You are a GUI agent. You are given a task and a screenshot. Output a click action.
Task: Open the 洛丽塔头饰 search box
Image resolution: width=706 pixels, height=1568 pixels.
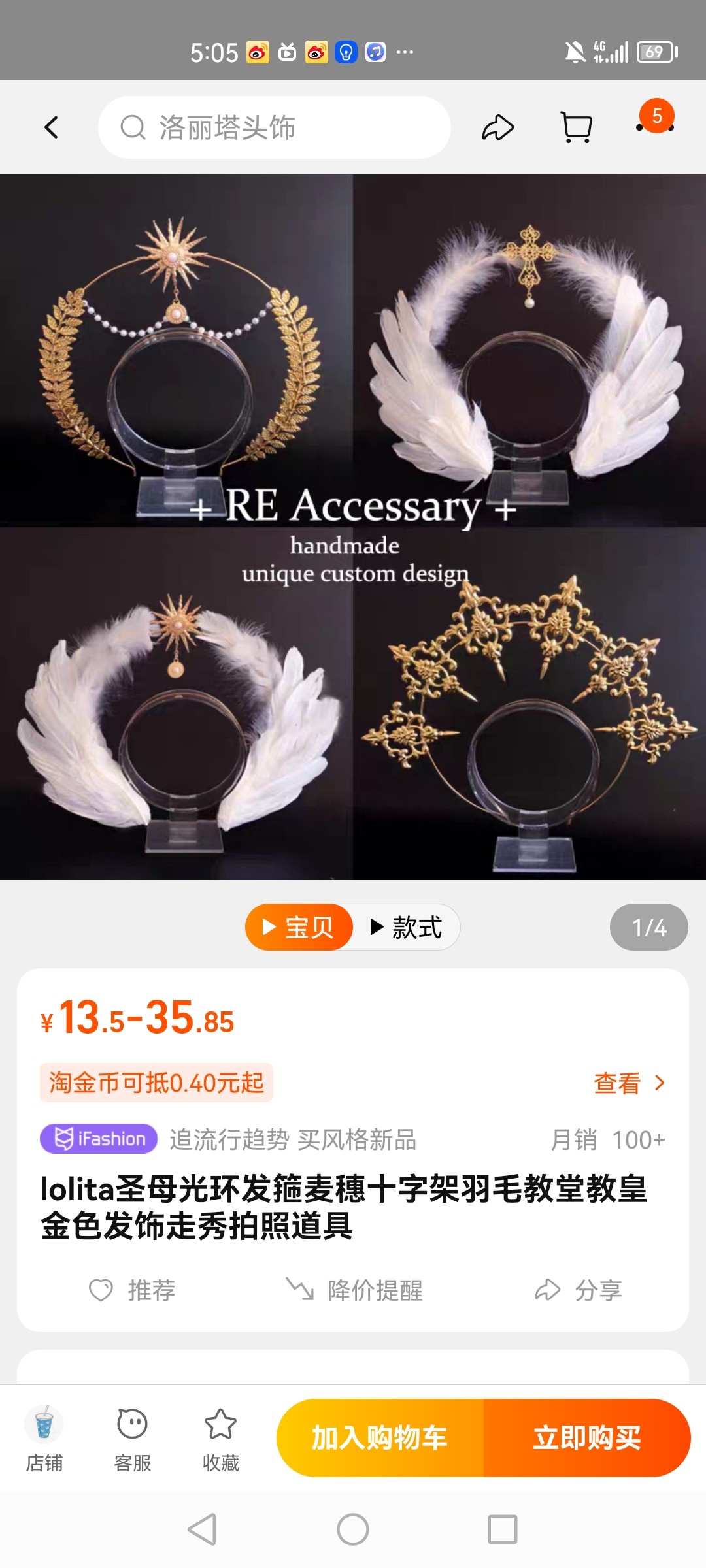275,127
